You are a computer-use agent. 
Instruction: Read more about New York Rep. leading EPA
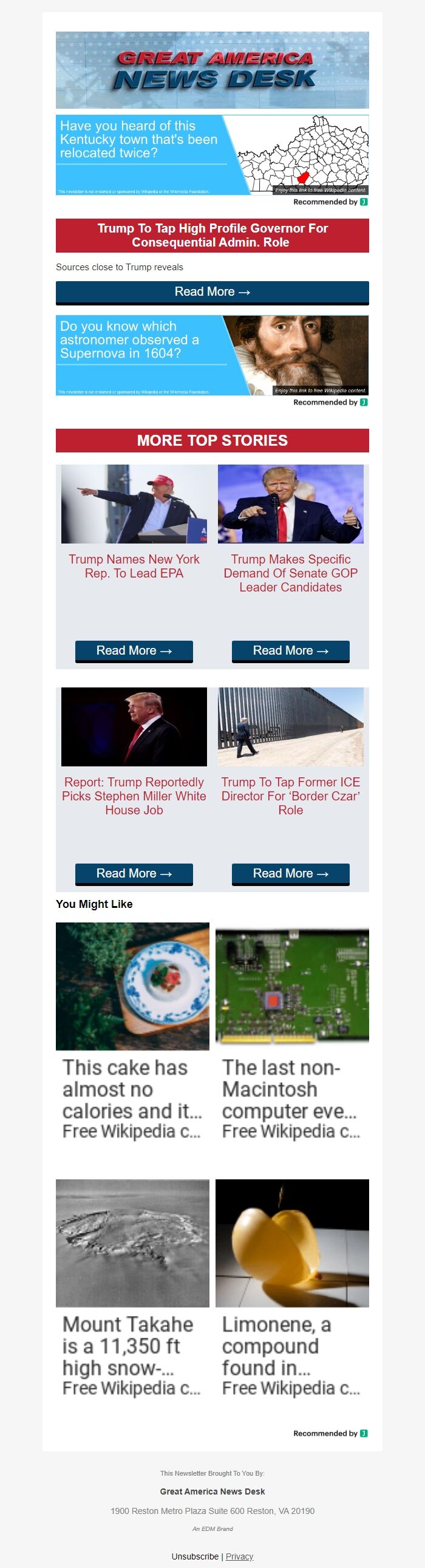[134, 650]
